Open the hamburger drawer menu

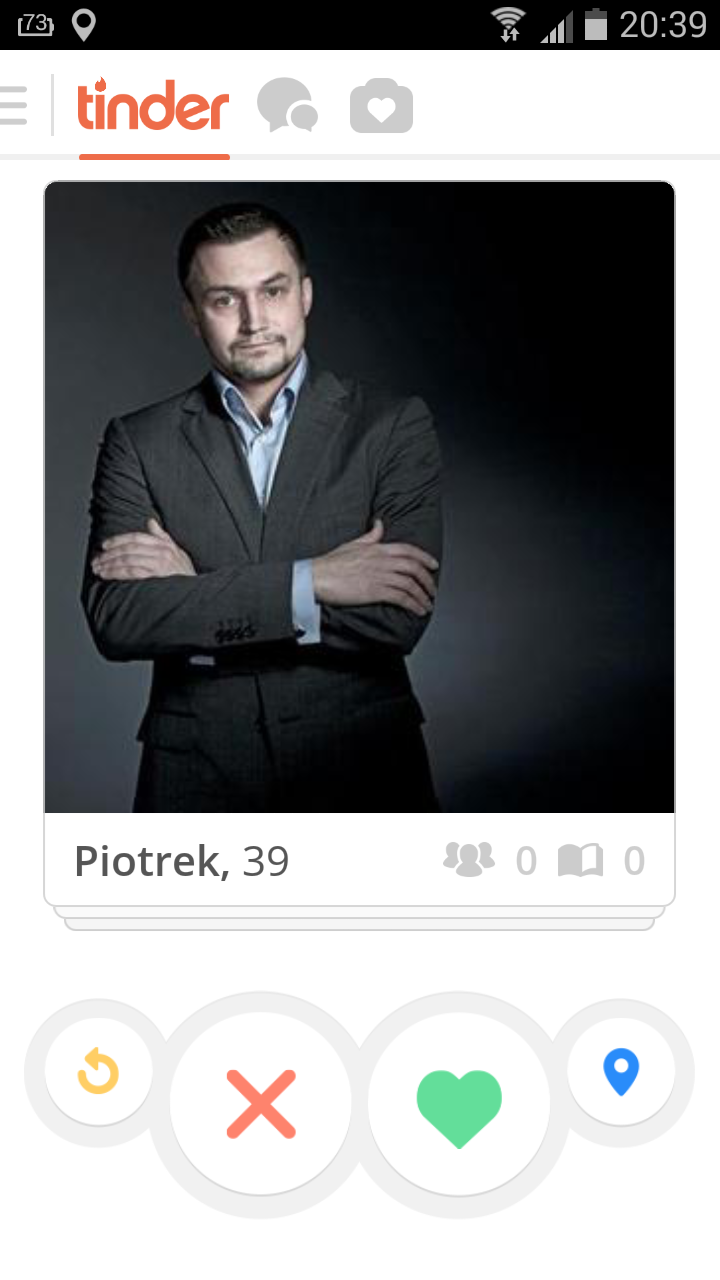tap(14, 105)
